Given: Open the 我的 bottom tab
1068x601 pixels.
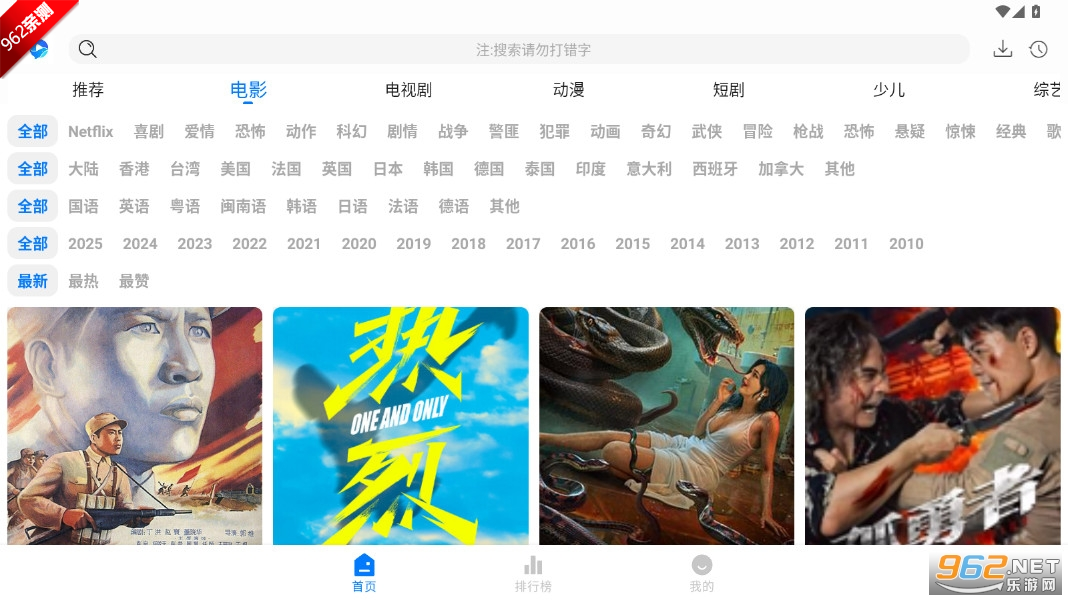Looking at the screenshot, I should (x=702, y=574).
